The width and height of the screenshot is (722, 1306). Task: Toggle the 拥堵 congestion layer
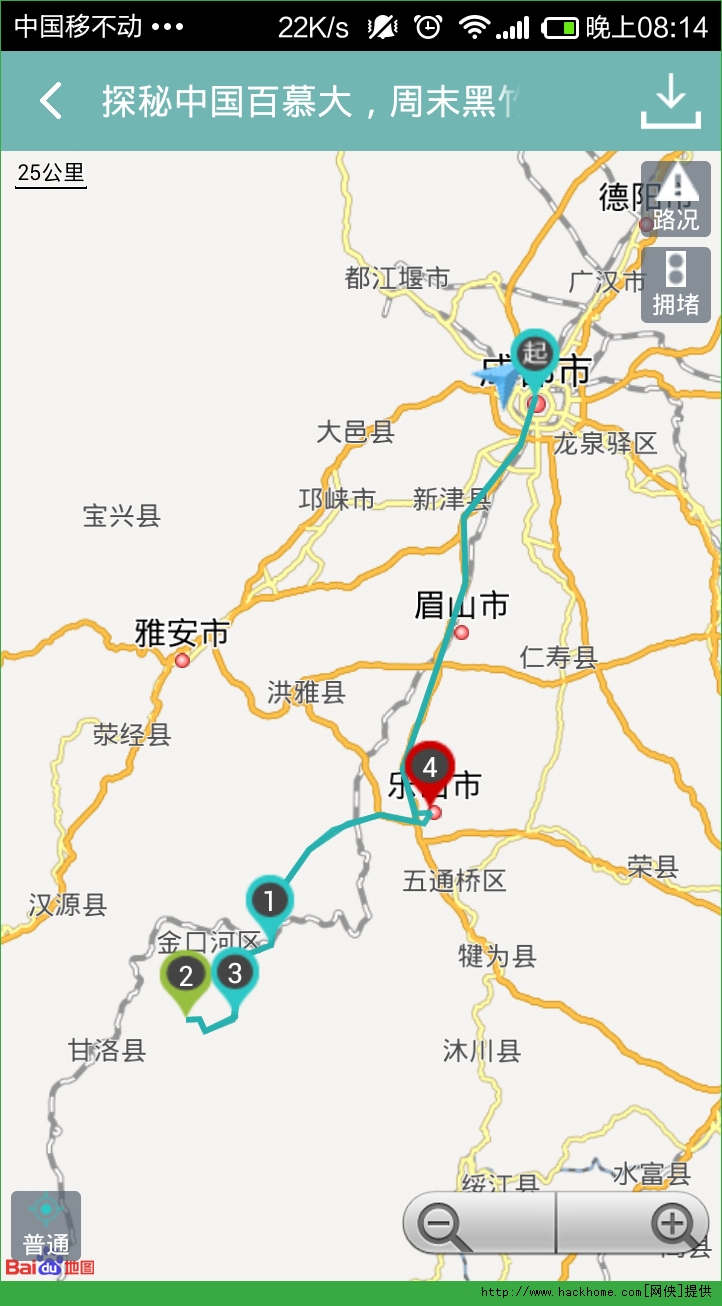676,285
